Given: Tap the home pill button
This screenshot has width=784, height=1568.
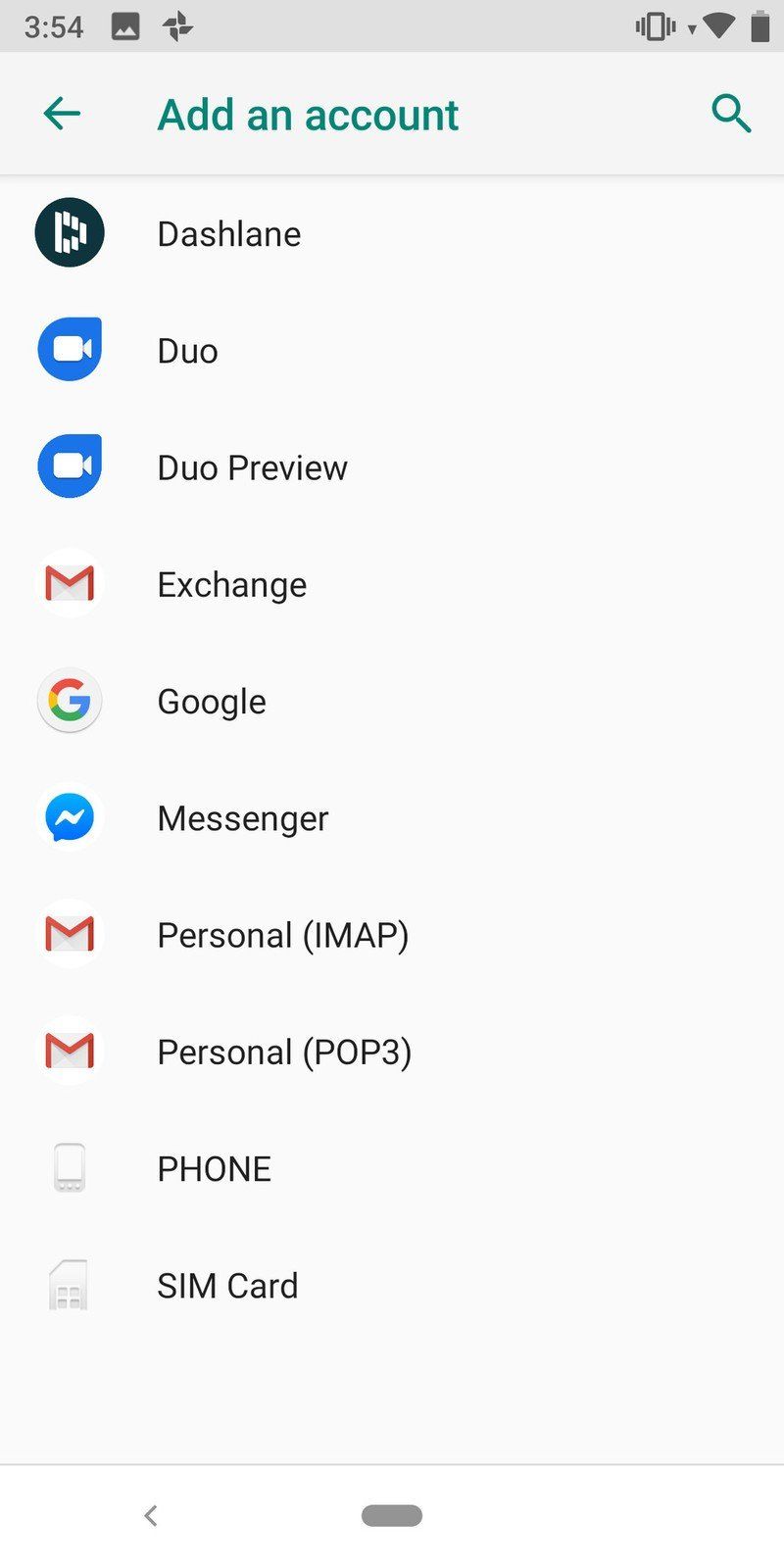Looking at the screenshot, I should [392, 1515].
